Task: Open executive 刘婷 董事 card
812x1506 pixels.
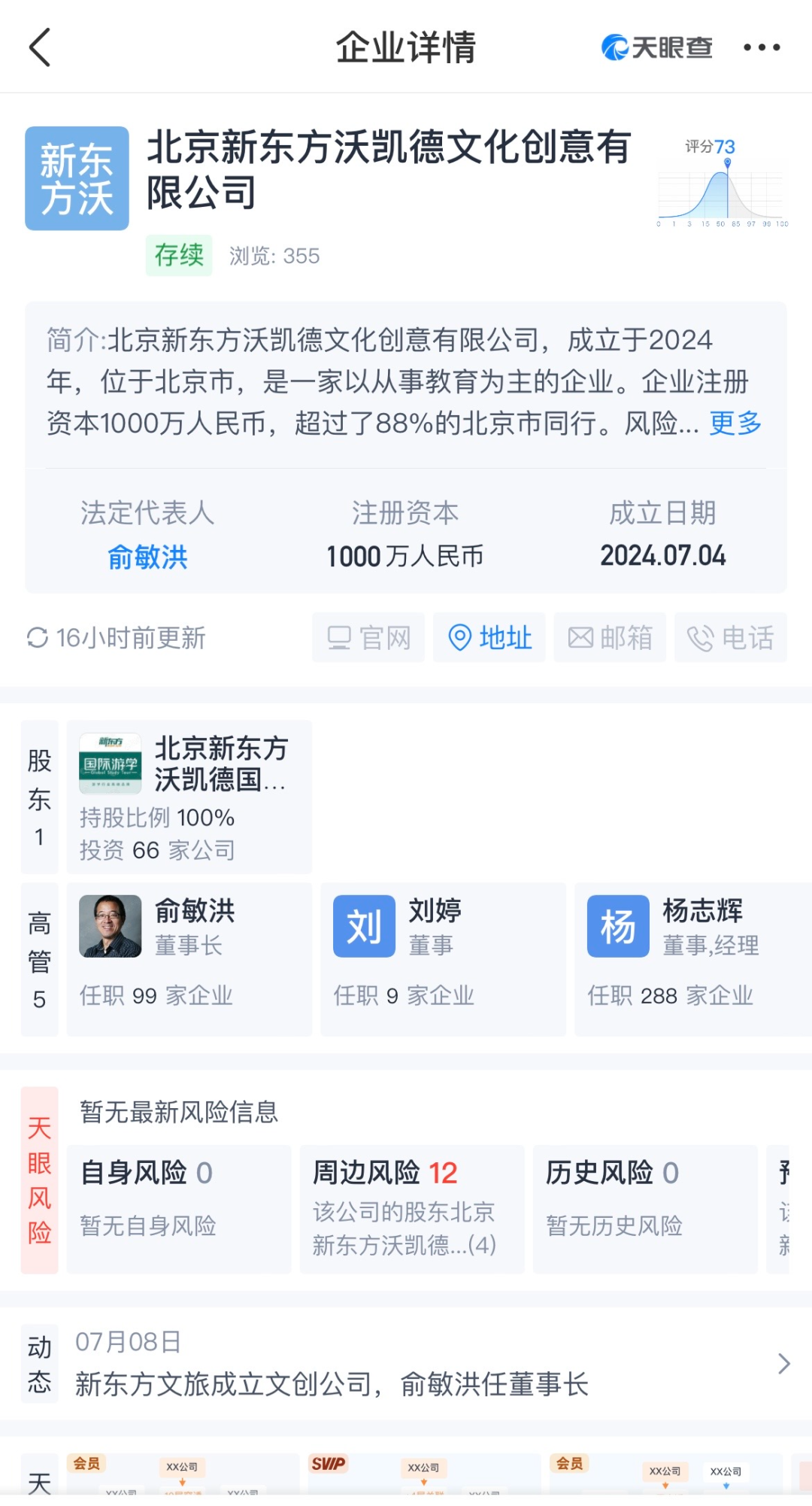Action: 443,959
